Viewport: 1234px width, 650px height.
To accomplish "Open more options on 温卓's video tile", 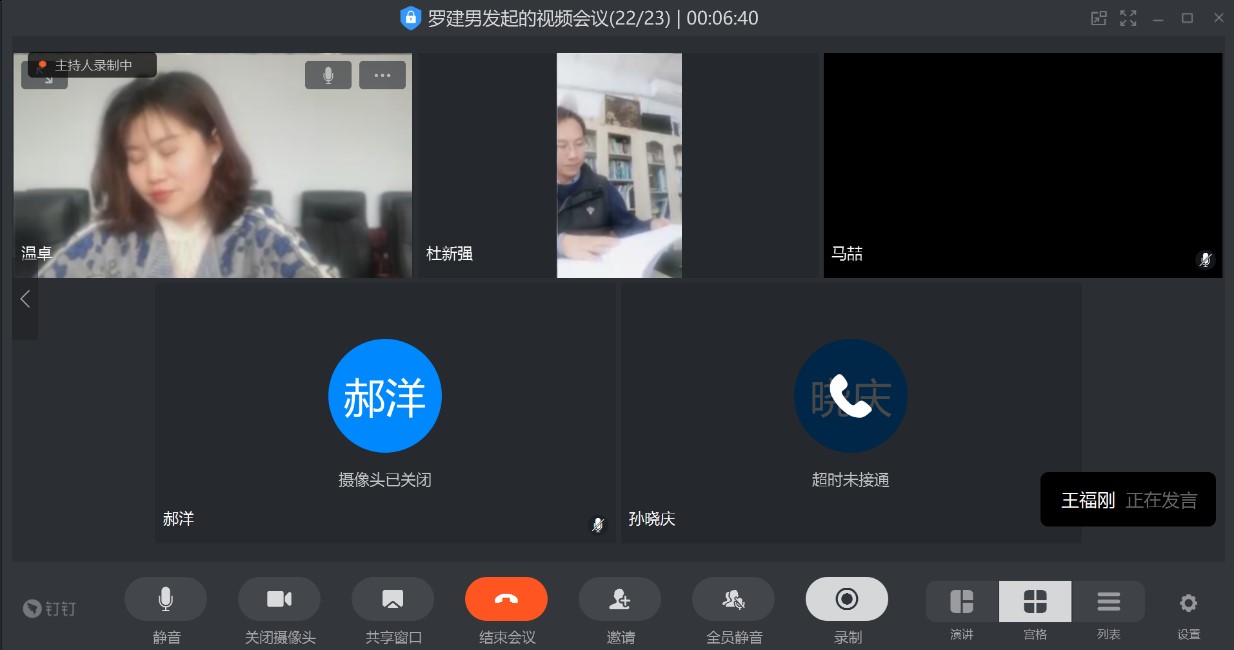I will click(382, 75).
